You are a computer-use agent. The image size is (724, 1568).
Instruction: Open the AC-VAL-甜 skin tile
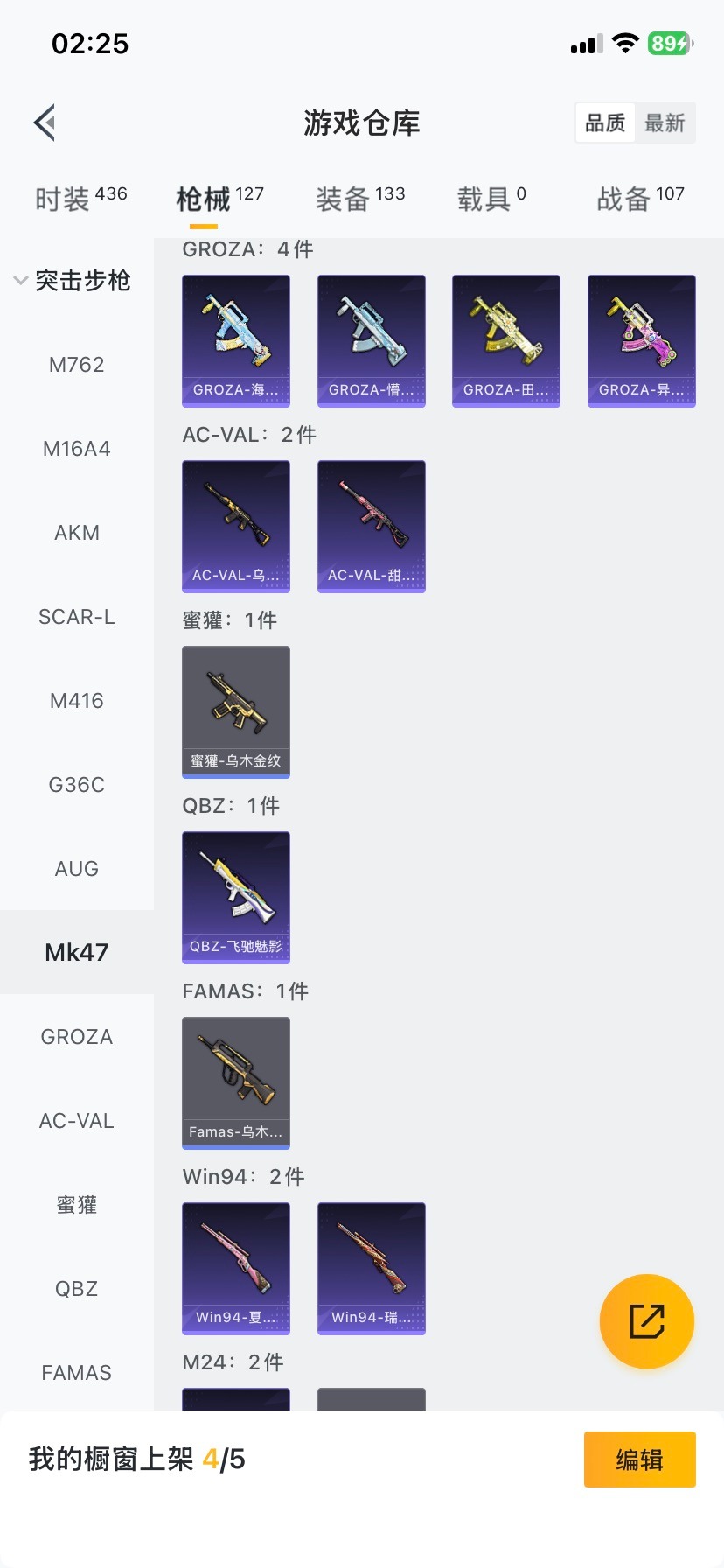pos(372,526)
